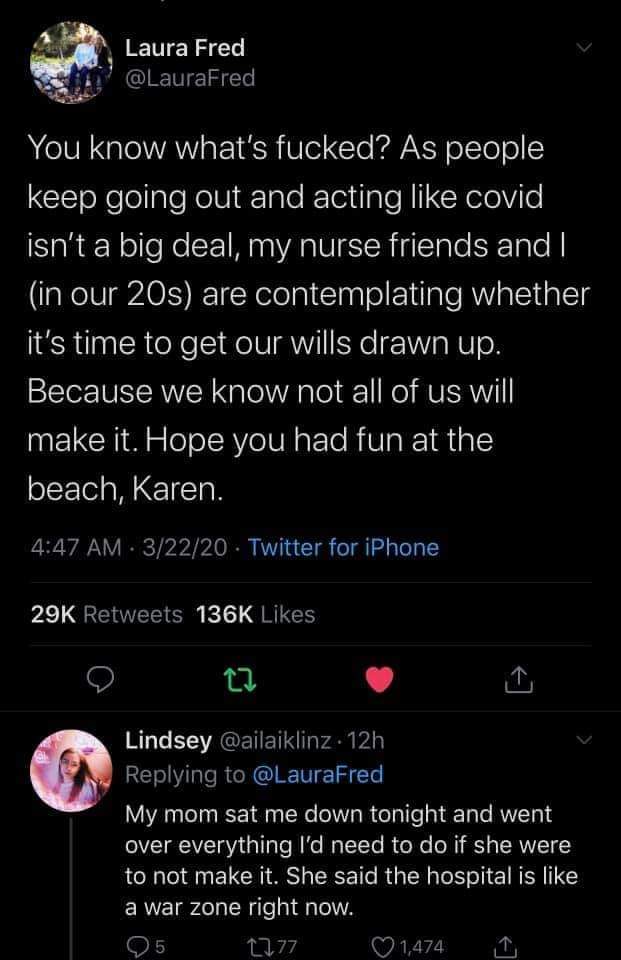Open the chevron menu on Laura Fred's tweet

click(587, 48)
